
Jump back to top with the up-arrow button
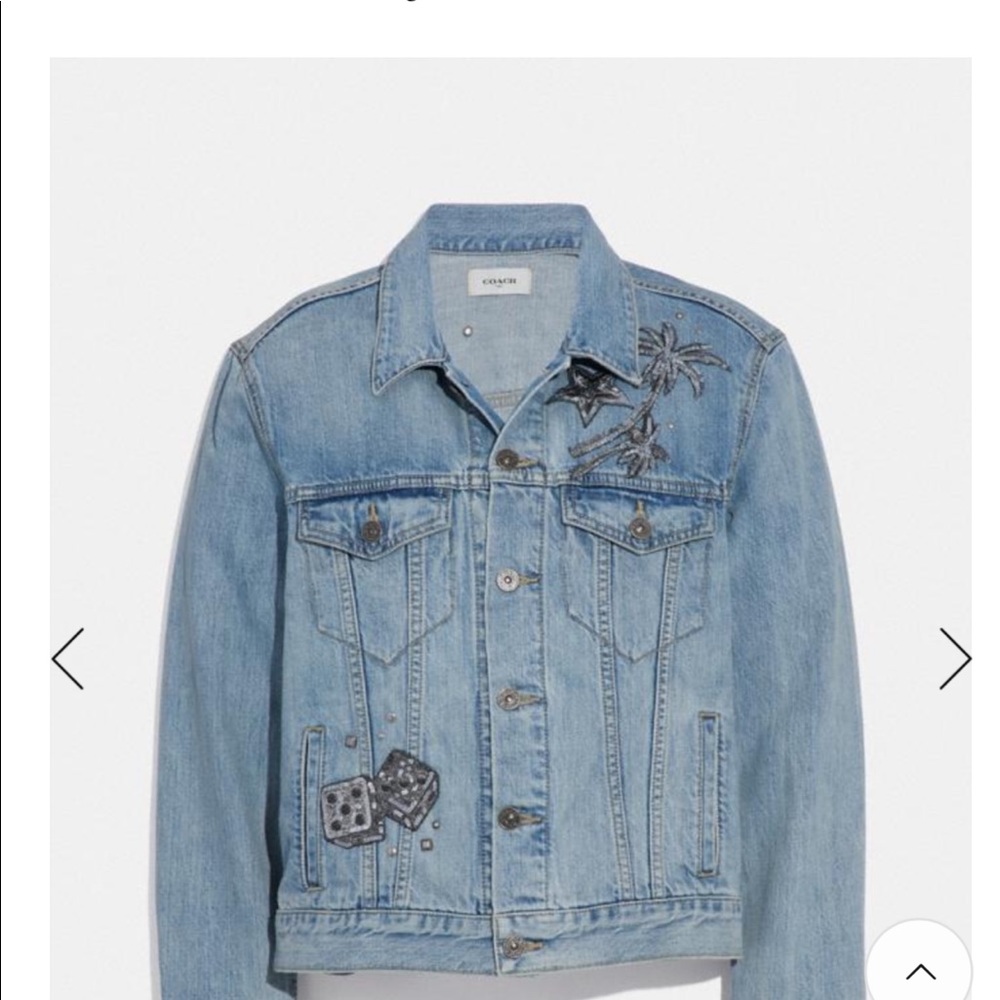[919, 970]
